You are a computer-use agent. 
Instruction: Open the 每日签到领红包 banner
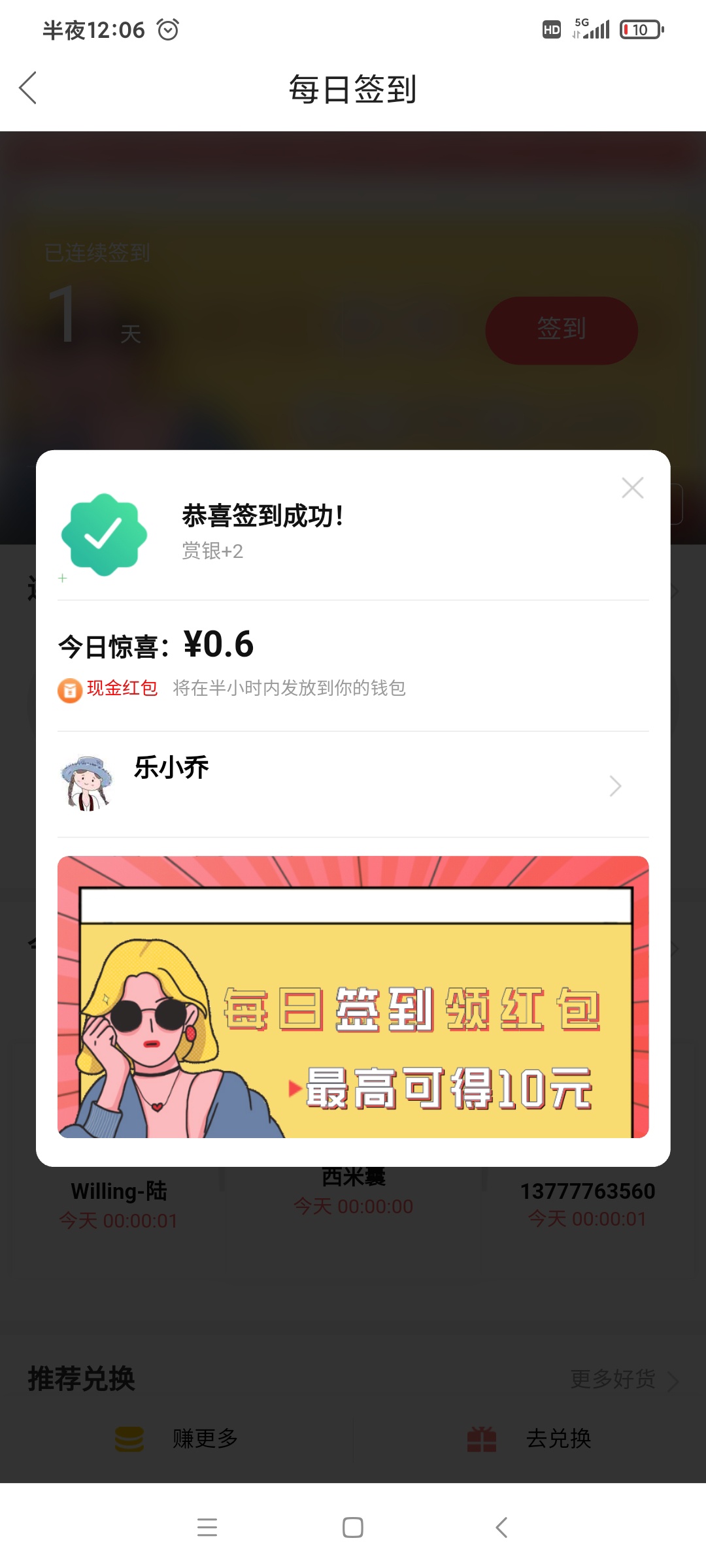point(353,997)
